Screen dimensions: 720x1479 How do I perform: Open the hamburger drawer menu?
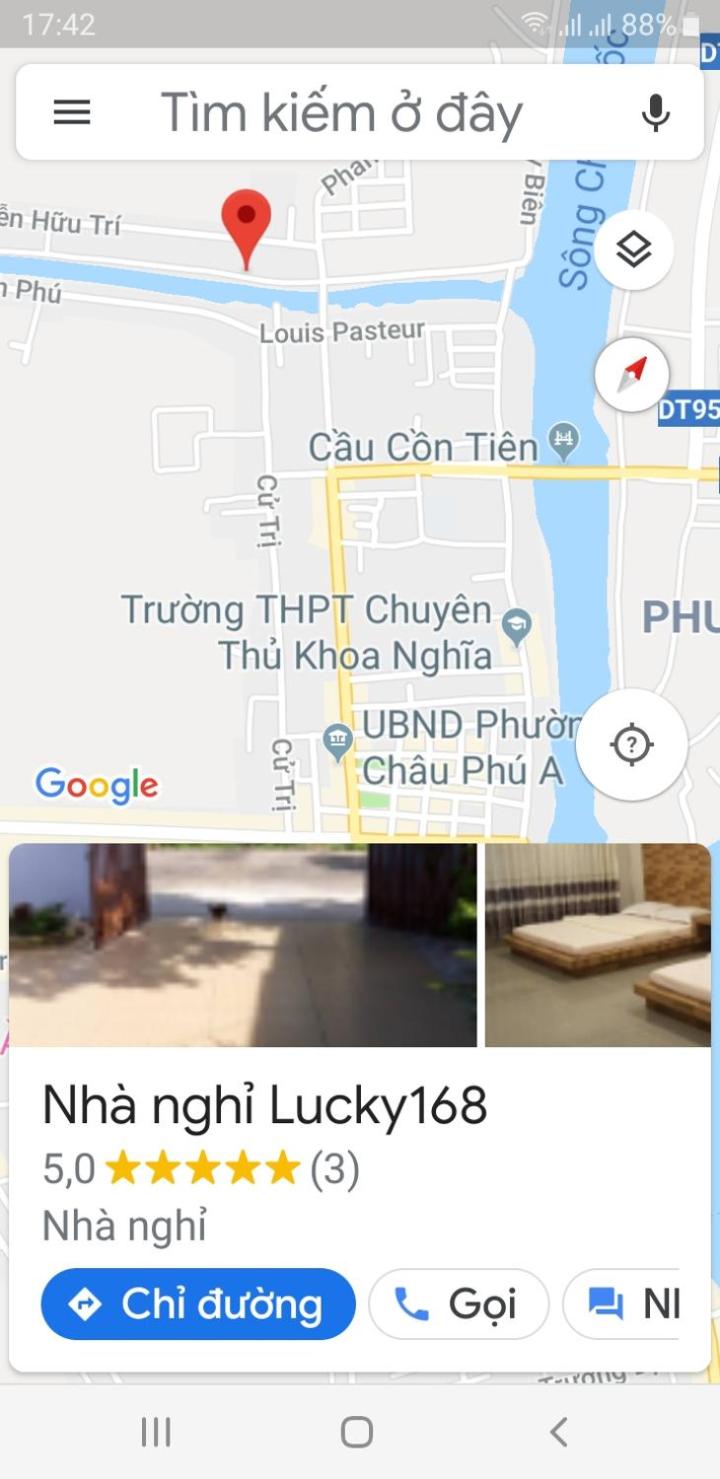[72, 112]
